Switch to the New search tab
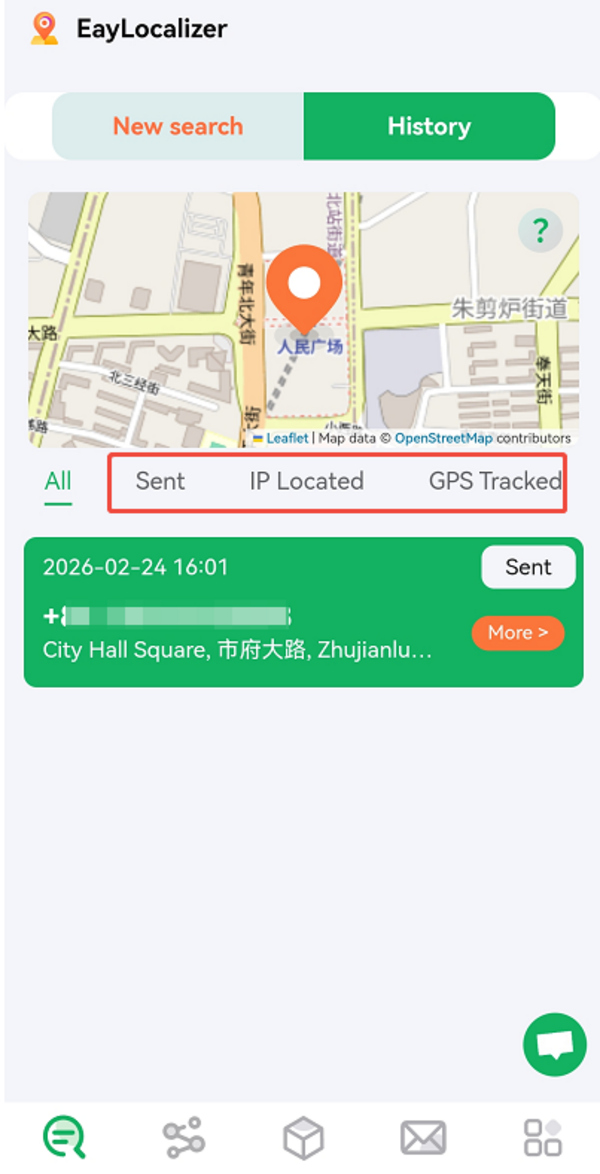600x1174 pixels. tap(178, 127)
